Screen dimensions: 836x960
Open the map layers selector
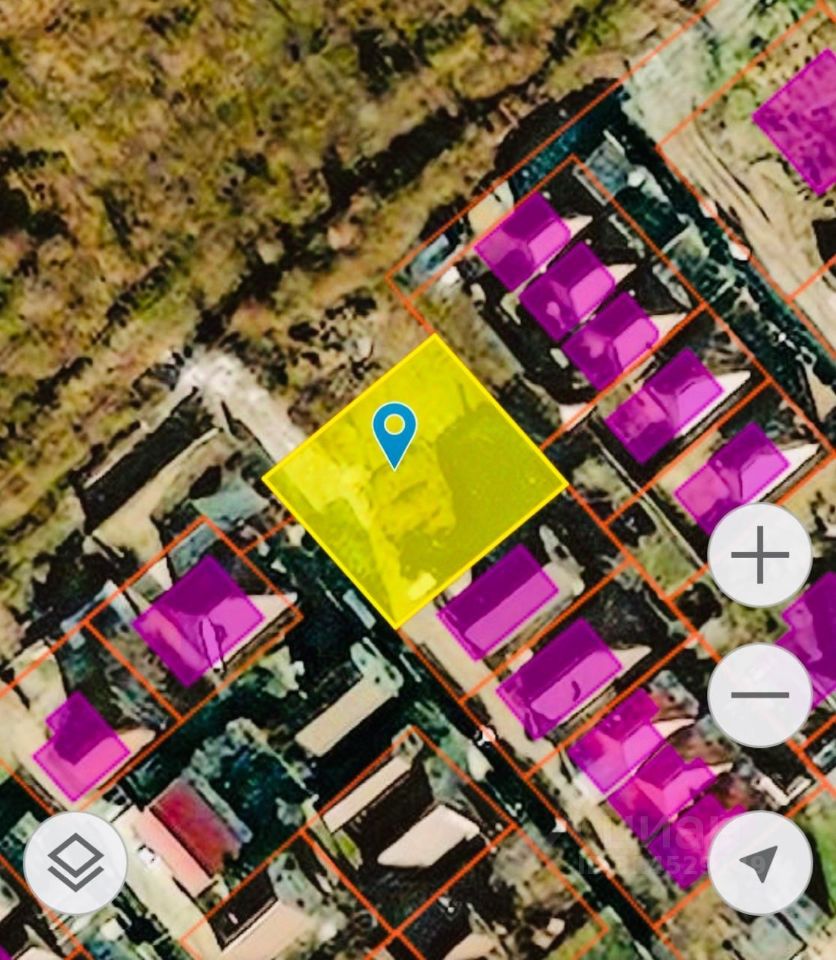click(75, 862)
